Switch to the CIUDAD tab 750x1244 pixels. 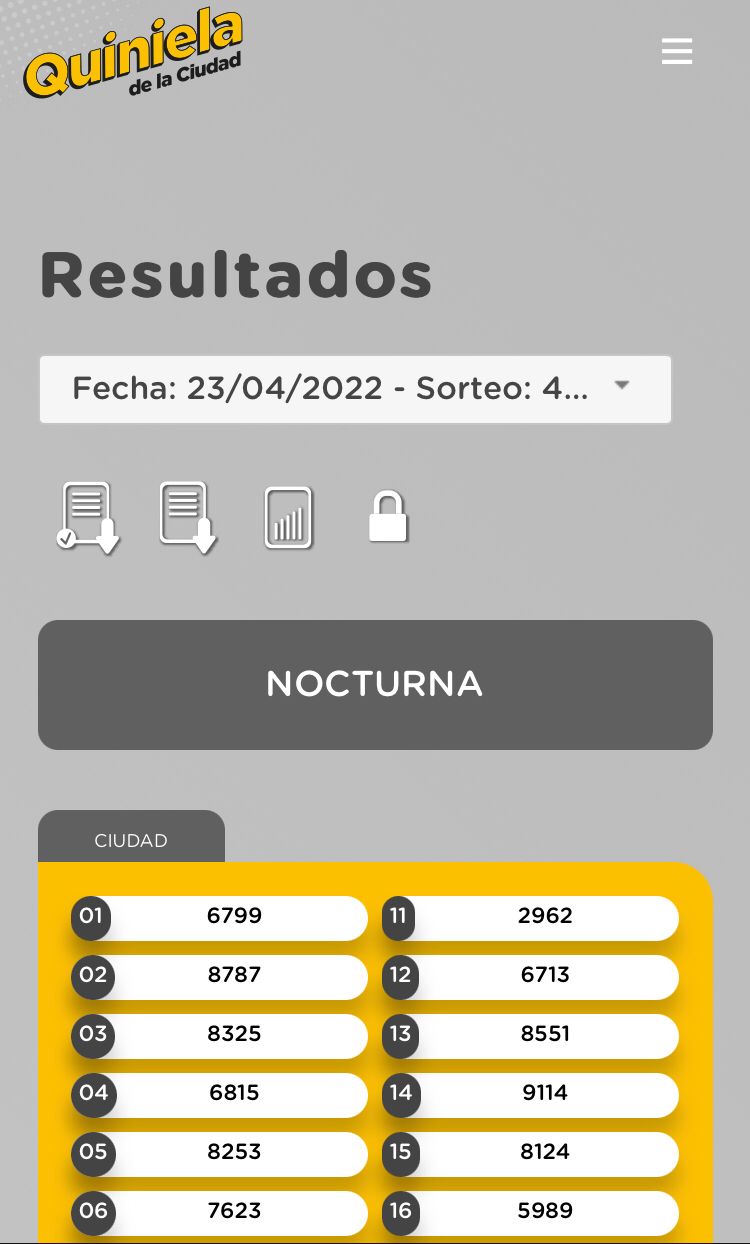[131, 840]
